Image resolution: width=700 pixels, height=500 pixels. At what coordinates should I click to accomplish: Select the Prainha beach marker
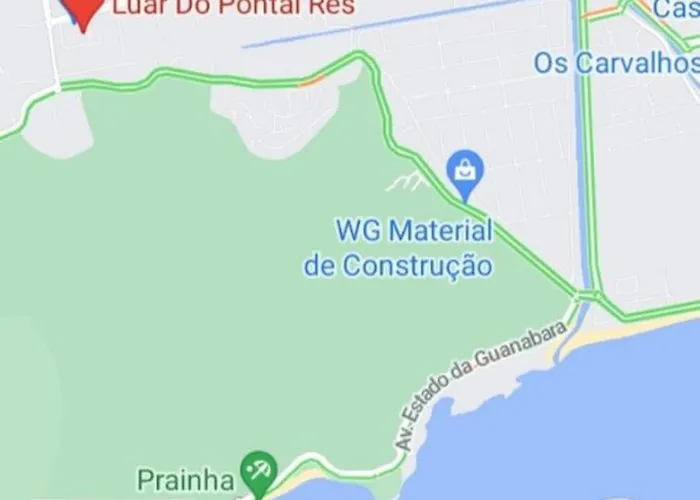point(259,468)
